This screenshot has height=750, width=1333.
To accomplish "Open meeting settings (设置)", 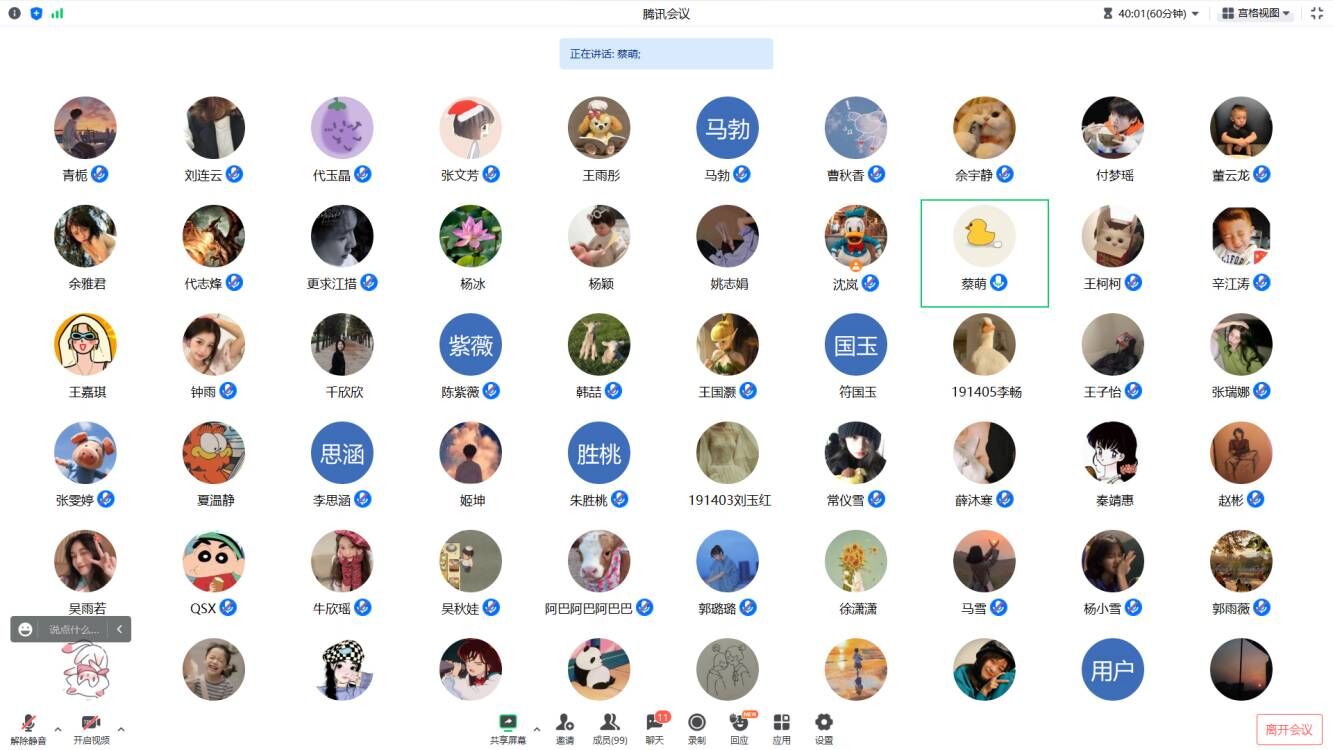I will (x=823, y=727).
